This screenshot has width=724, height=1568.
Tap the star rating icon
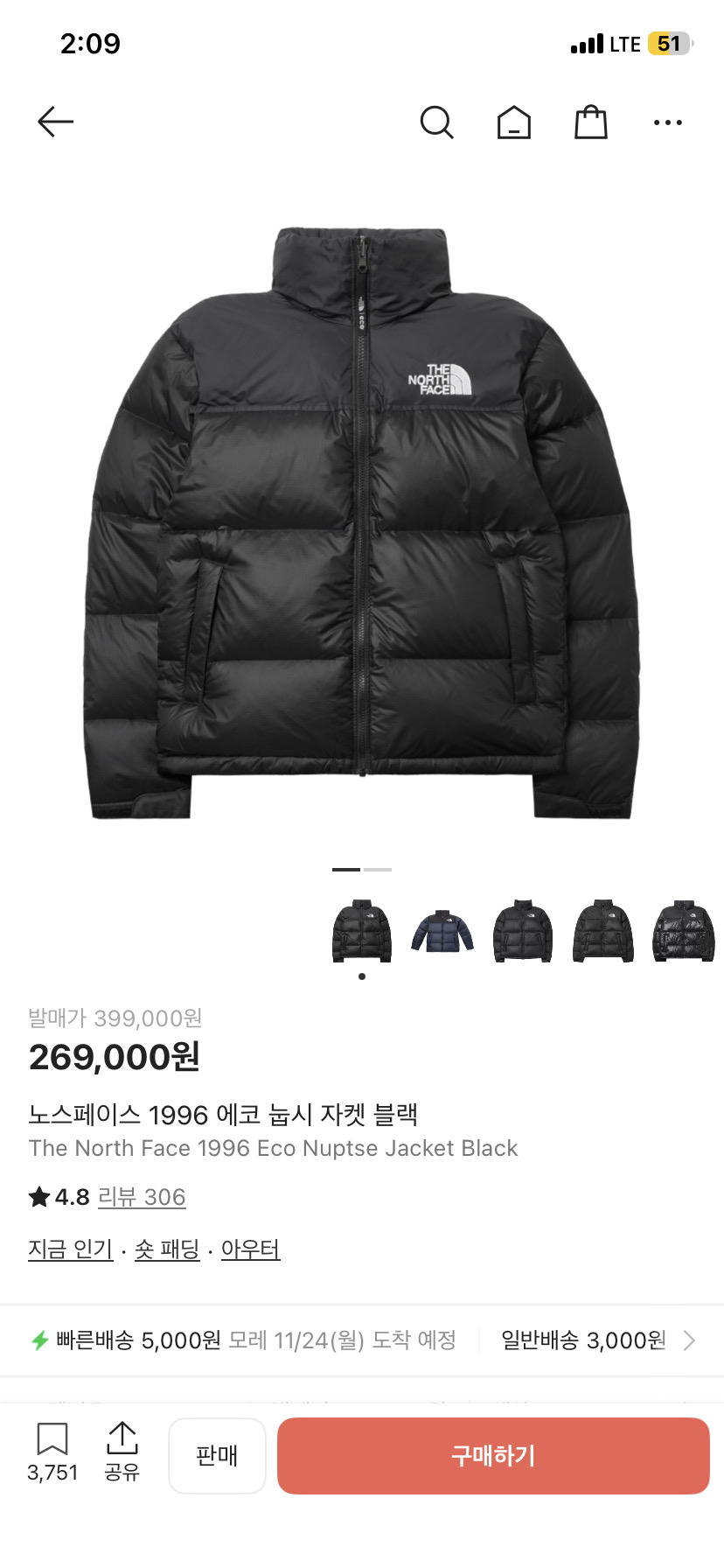[x=38, y=1196]
